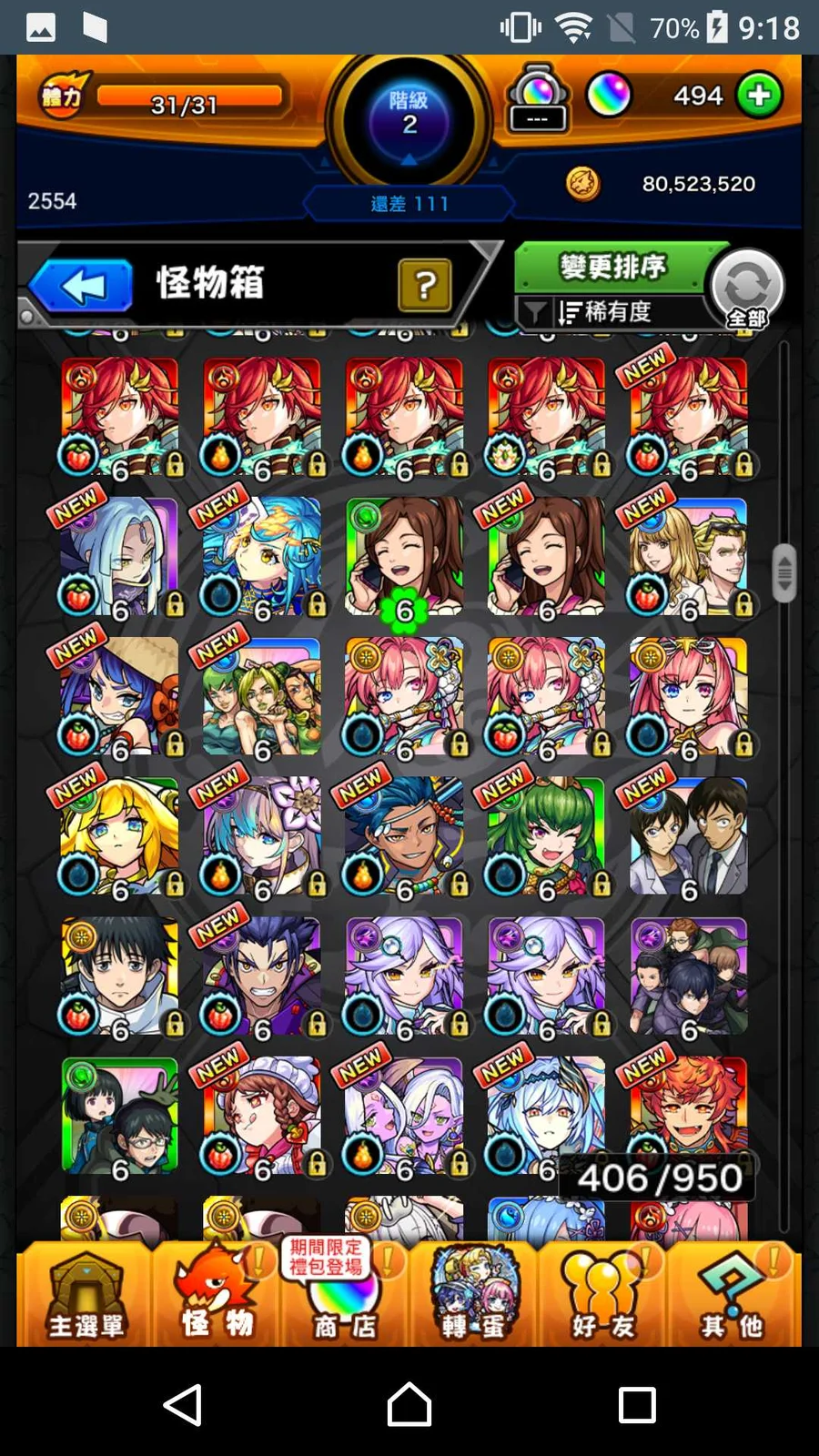Grab the list scrollbar handle
819x1456 pixels.
(784, 573)
